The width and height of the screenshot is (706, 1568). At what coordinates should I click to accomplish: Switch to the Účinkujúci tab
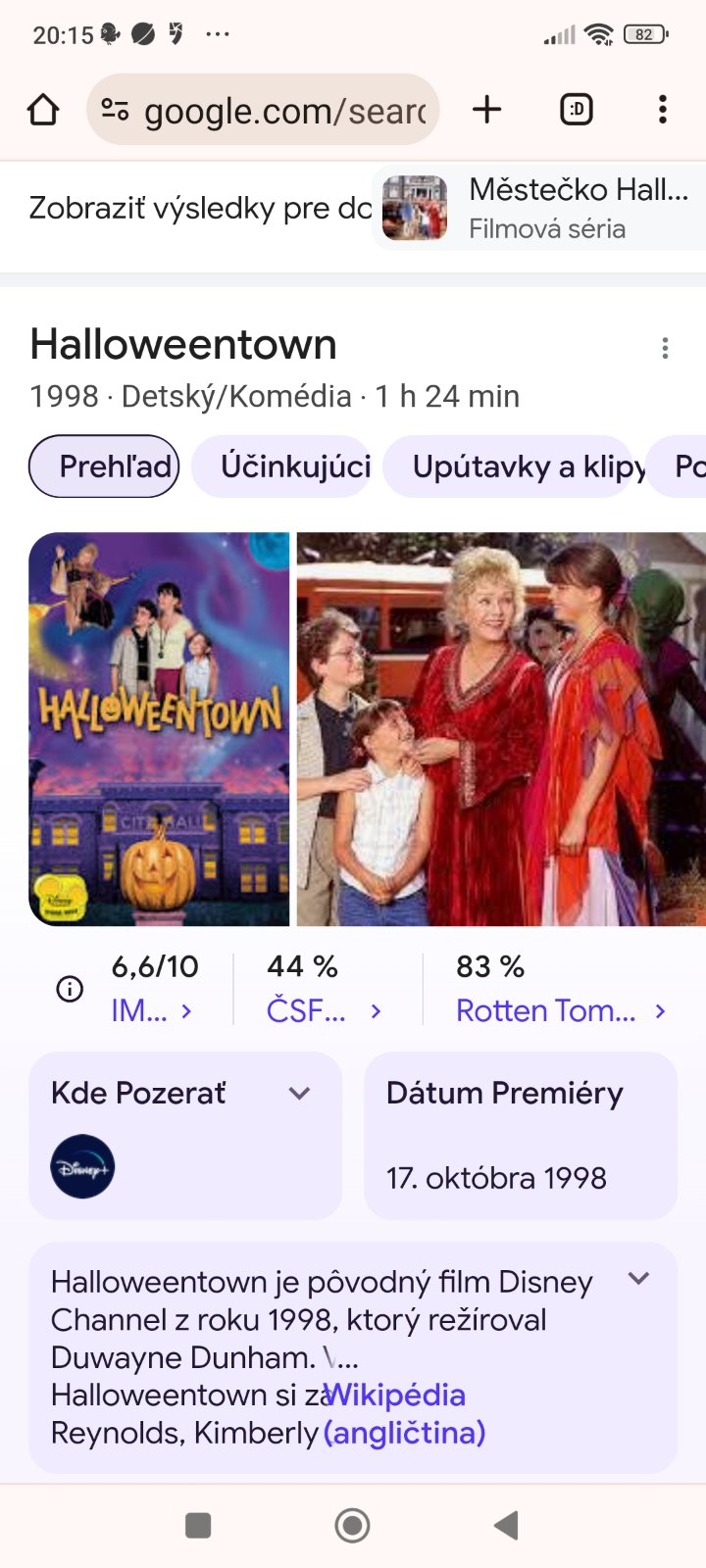coord(284,466)
